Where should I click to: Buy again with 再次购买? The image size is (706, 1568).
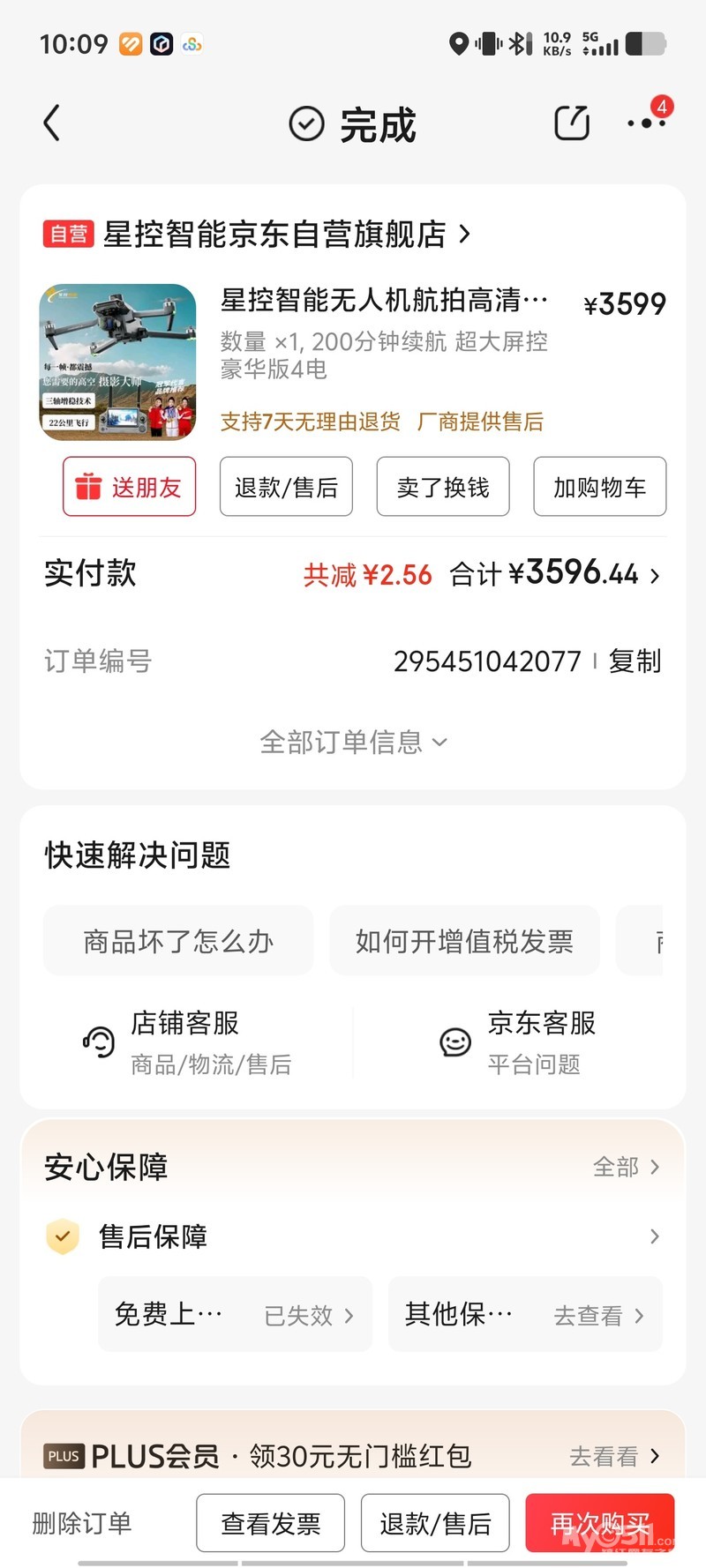[599, 1523]
